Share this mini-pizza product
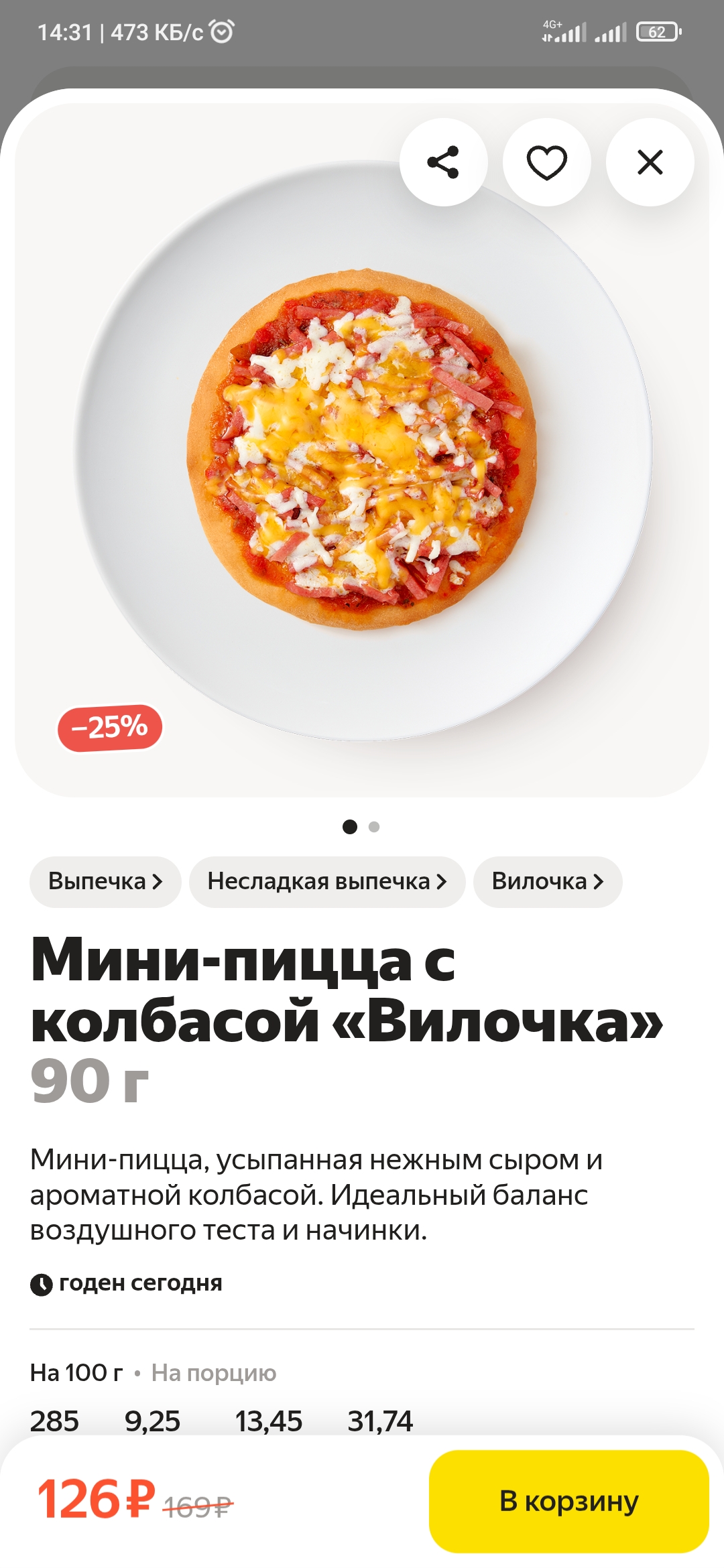The width and height of the screenshot is (724, 1568). tap(443, 162)
